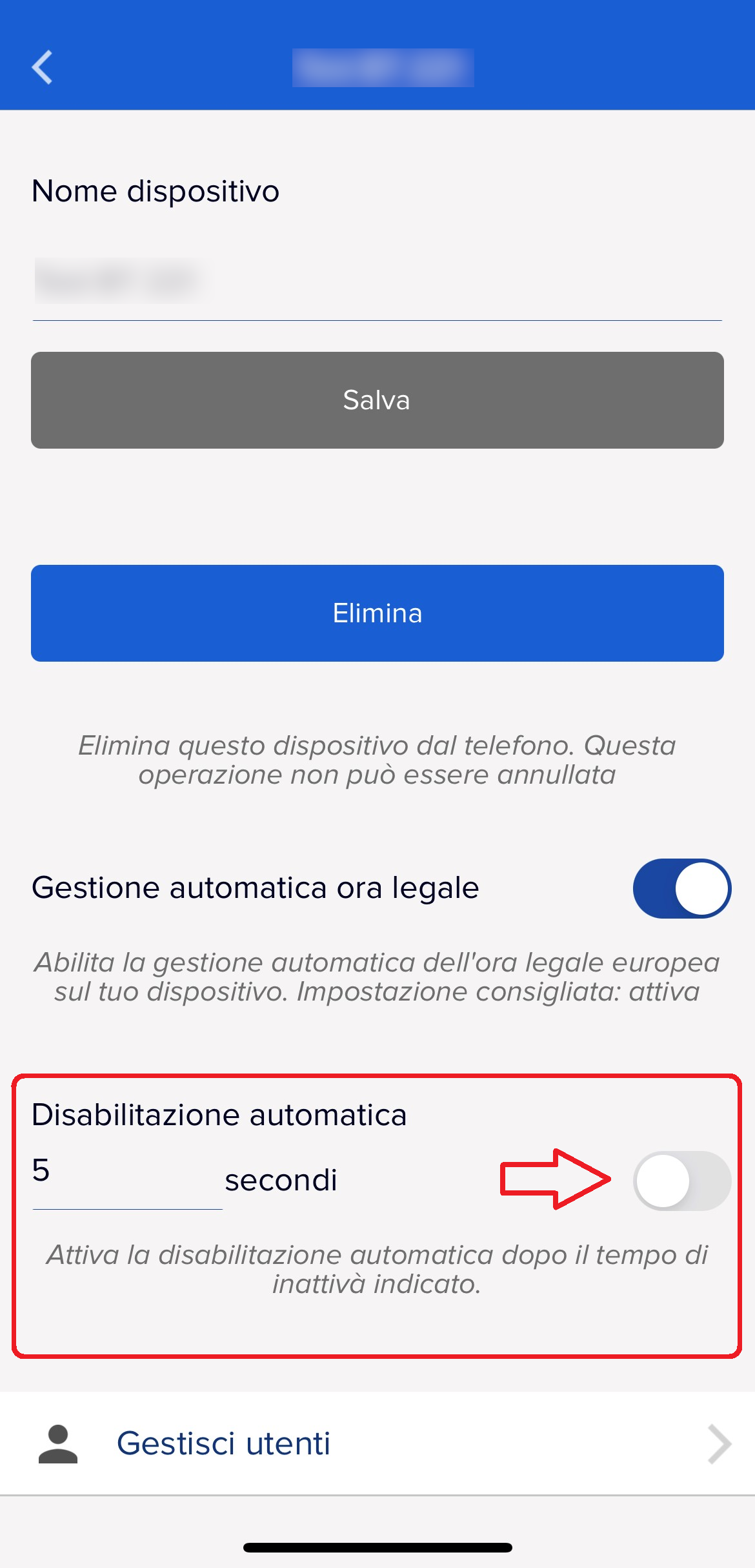Tap Elimina to delete this device
The height and width of the screenshot is (1568, 755).
377,613
